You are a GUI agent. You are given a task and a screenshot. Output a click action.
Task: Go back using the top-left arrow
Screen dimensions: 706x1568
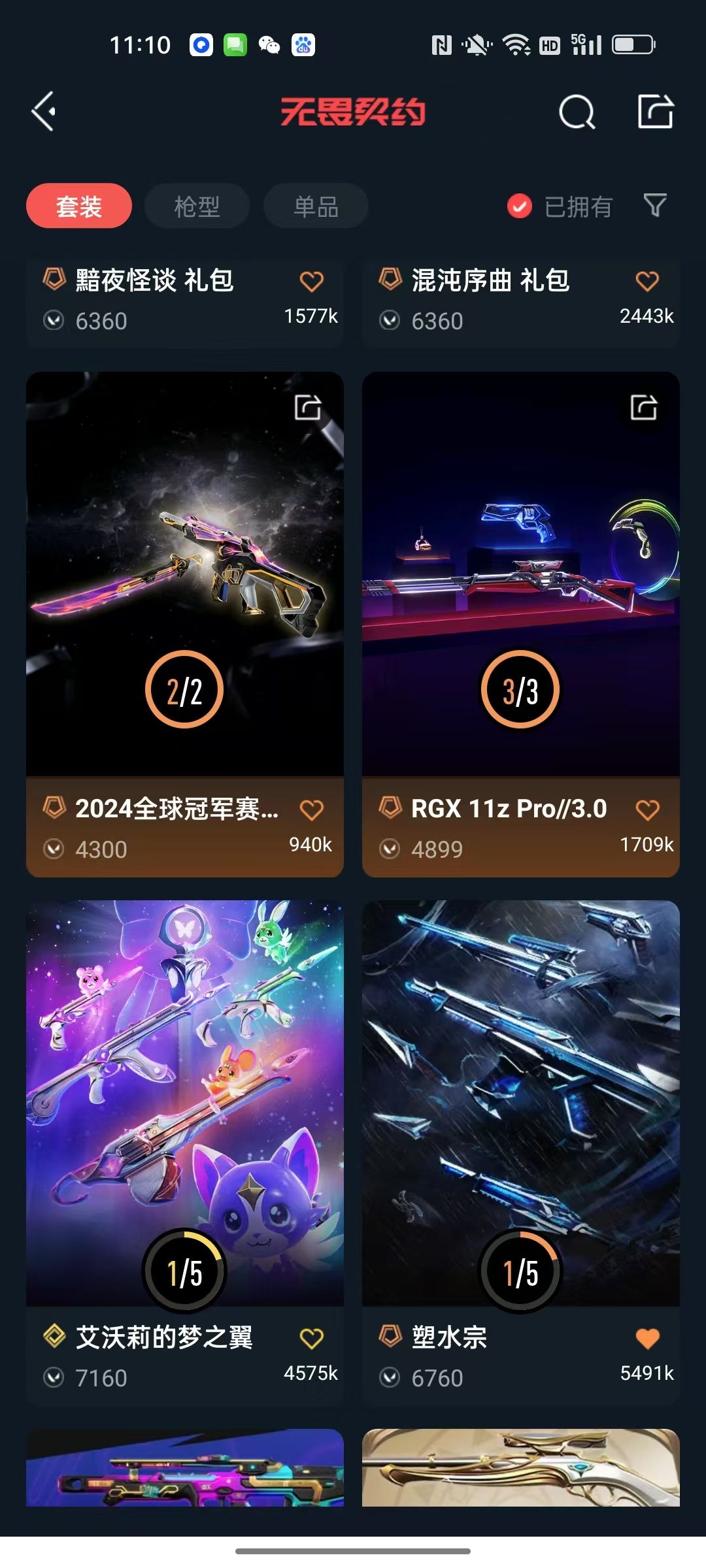pos(44,112)
